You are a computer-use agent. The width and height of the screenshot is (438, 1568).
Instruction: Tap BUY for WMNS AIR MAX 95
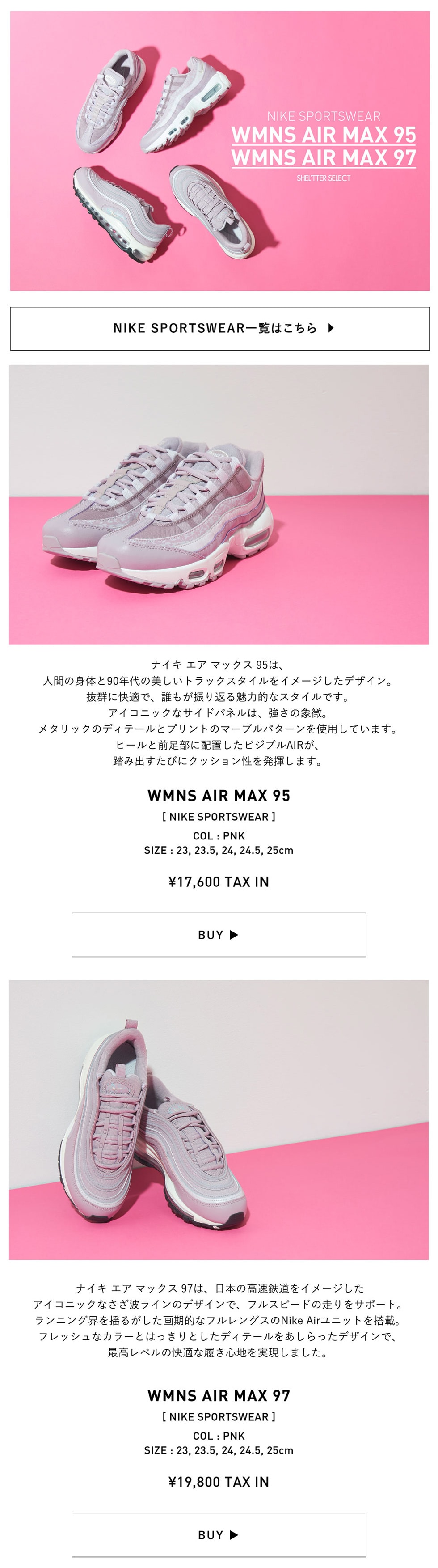219,934
